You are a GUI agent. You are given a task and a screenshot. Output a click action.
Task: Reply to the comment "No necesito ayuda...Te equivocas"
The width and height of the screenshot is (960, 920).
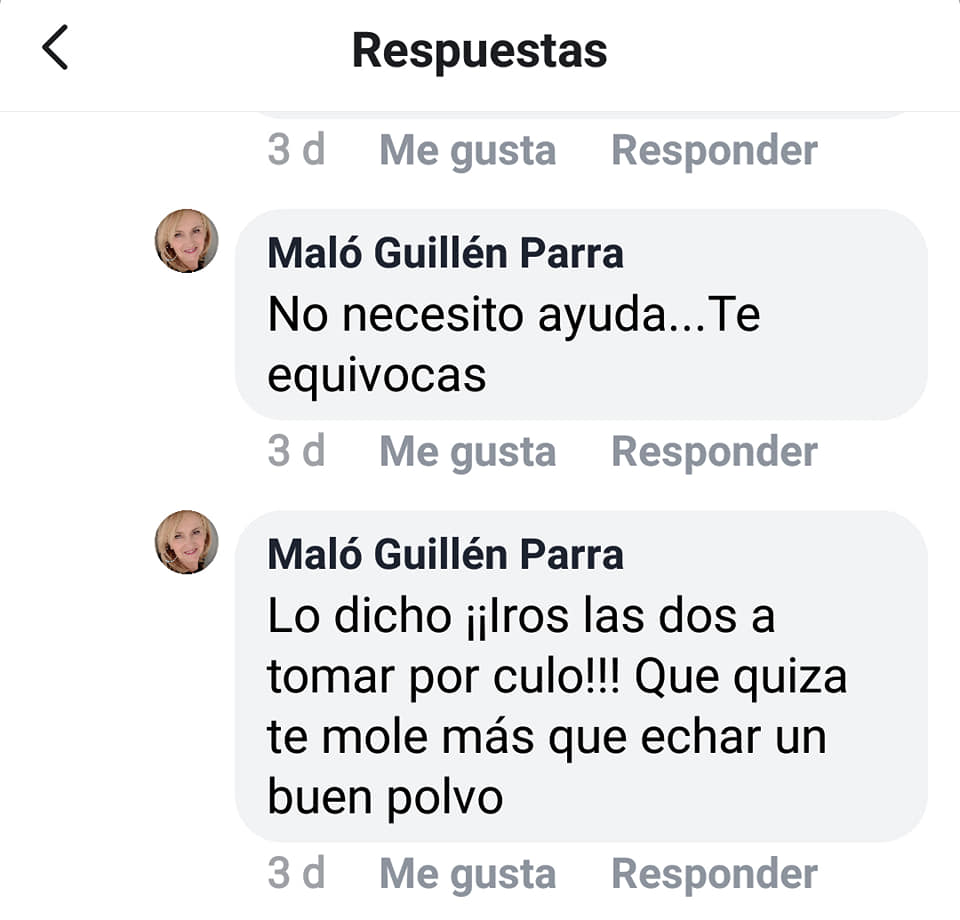(714, 452)
